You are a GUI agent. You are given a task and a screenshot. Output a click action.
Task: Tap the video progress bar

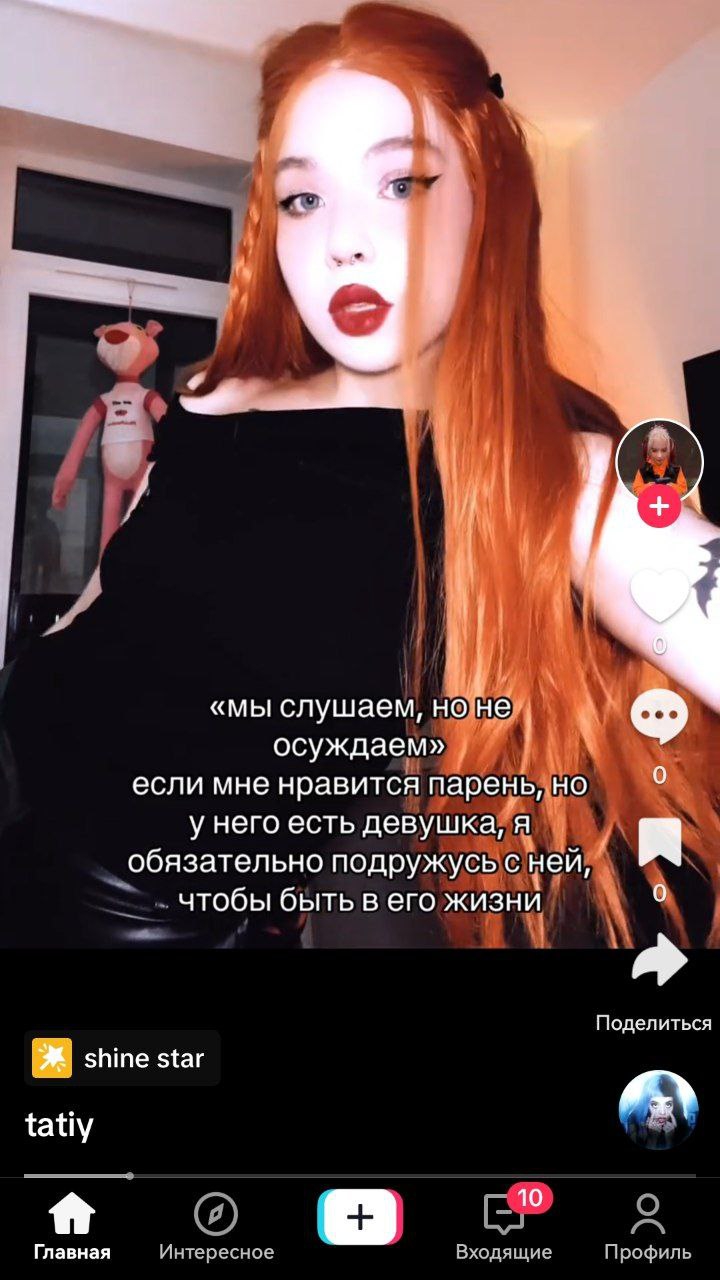click(x=360, y=1176)
